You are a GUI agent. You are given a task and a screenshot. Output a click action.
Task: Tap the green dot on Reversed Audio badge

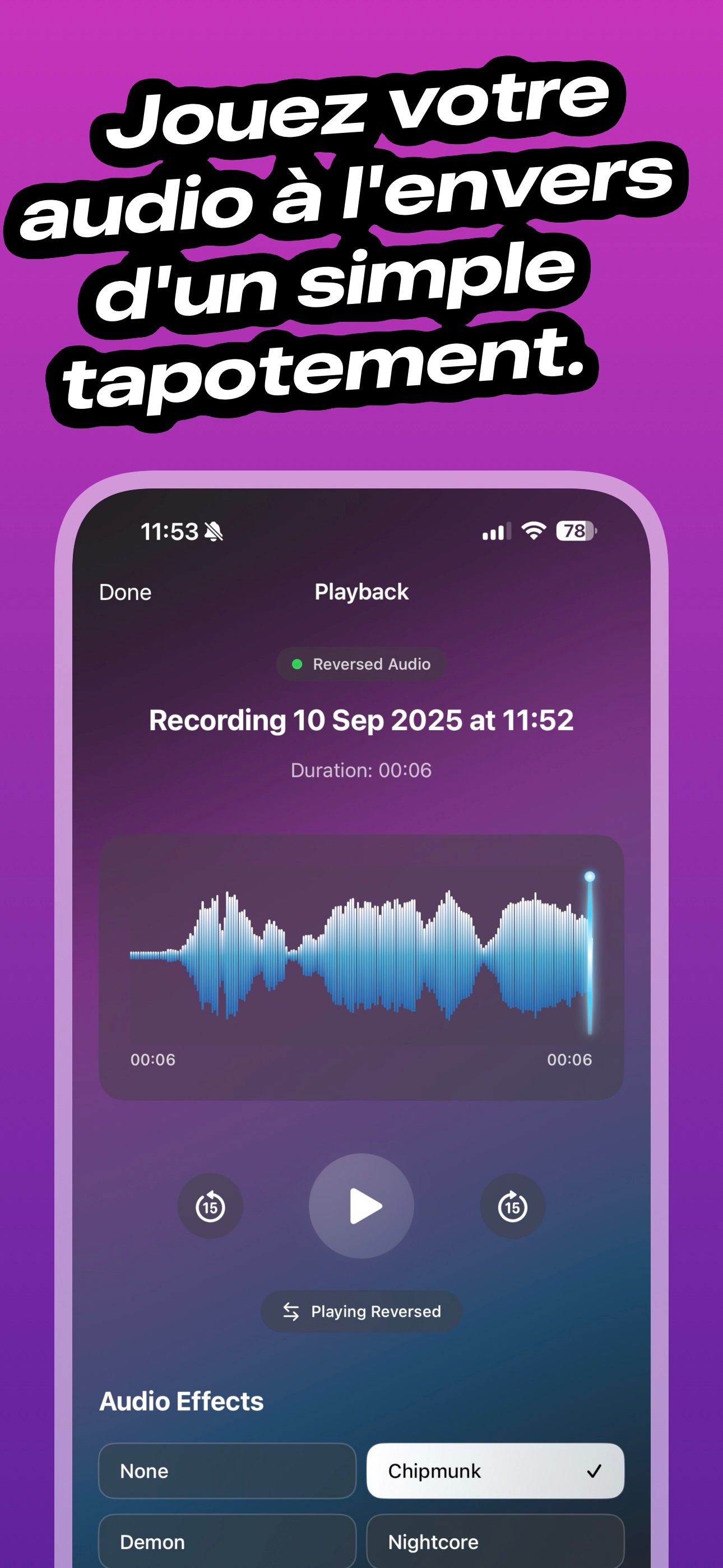(296, 664)
